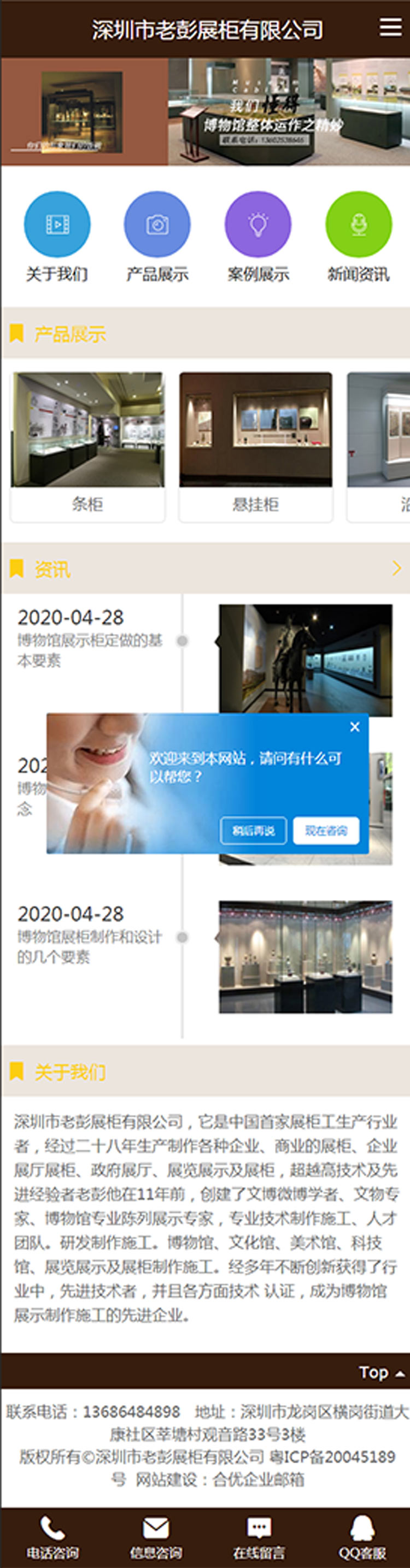Close the consultation popup

point(355,727)
